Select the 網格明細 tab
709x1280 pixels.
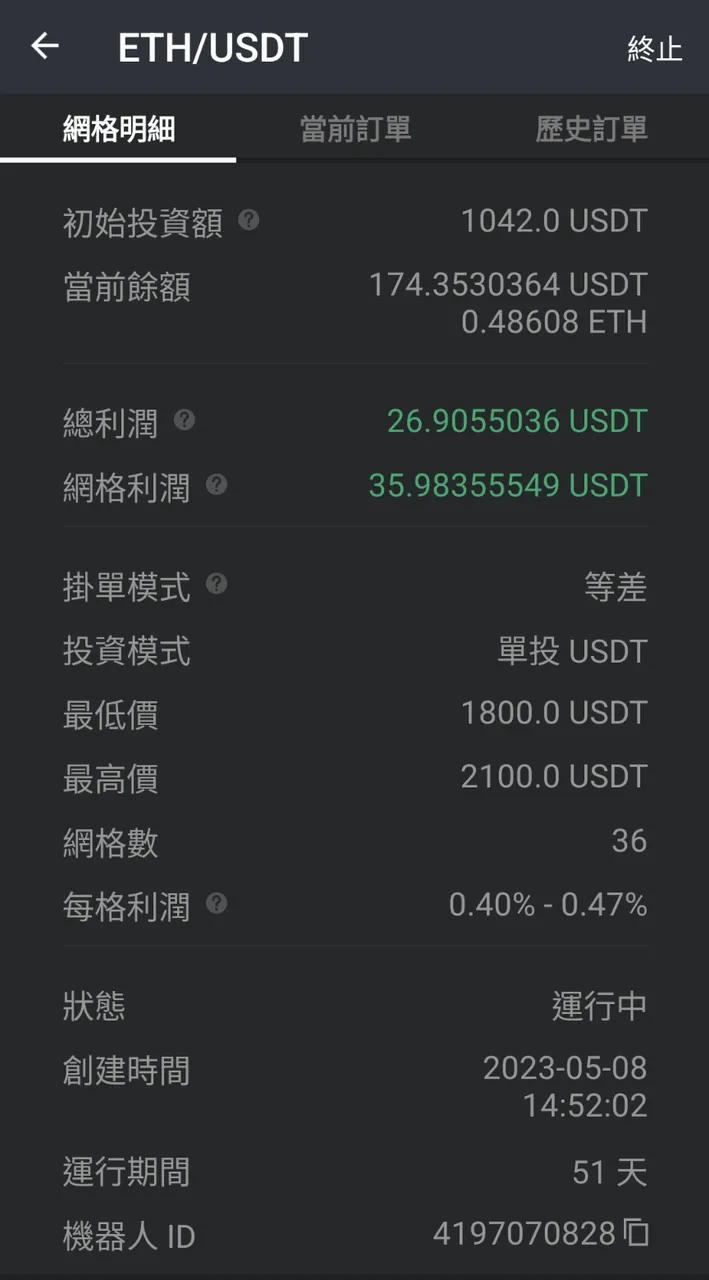(119, 129)
